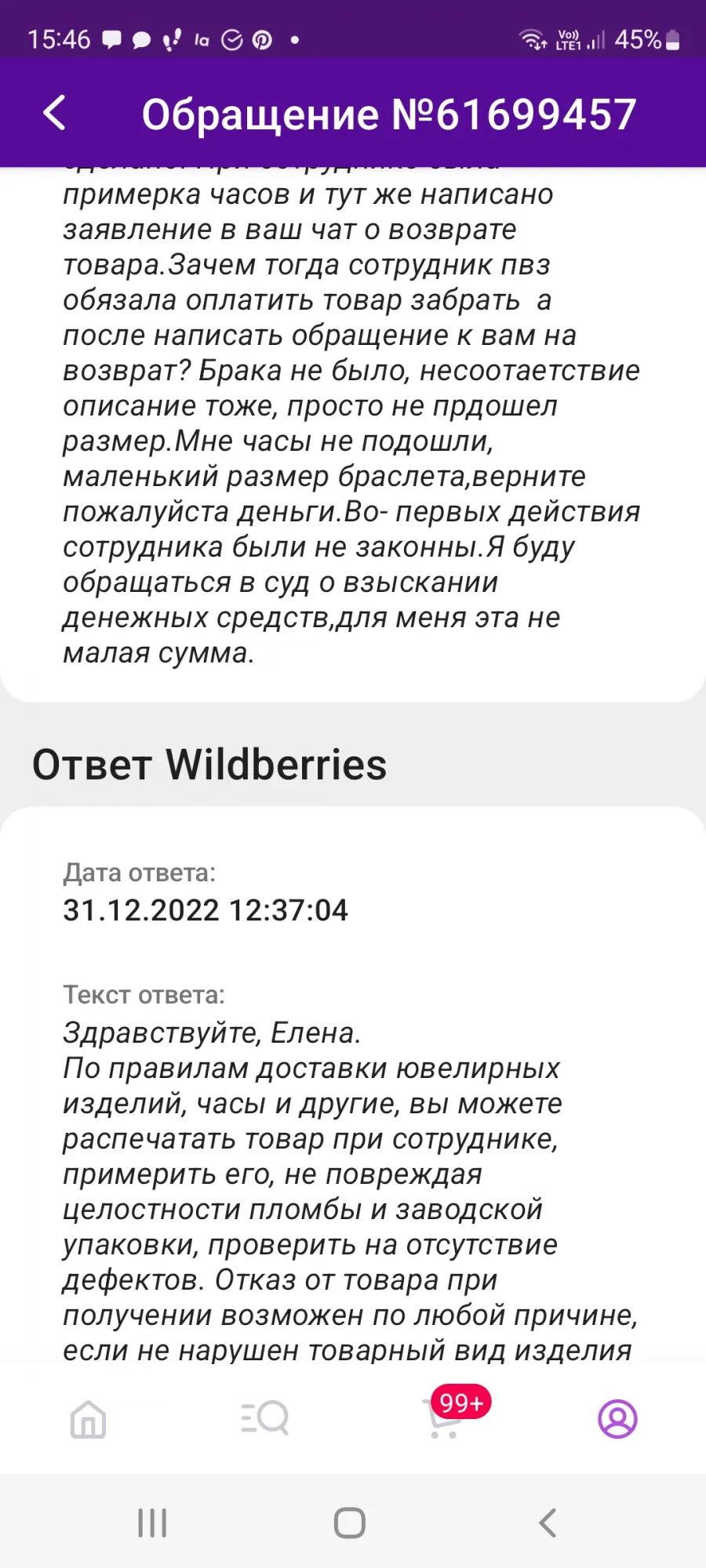The image size is (706, 1568).
Task: Go back from Обращение №61699457
Action: (x=54, y=113)
